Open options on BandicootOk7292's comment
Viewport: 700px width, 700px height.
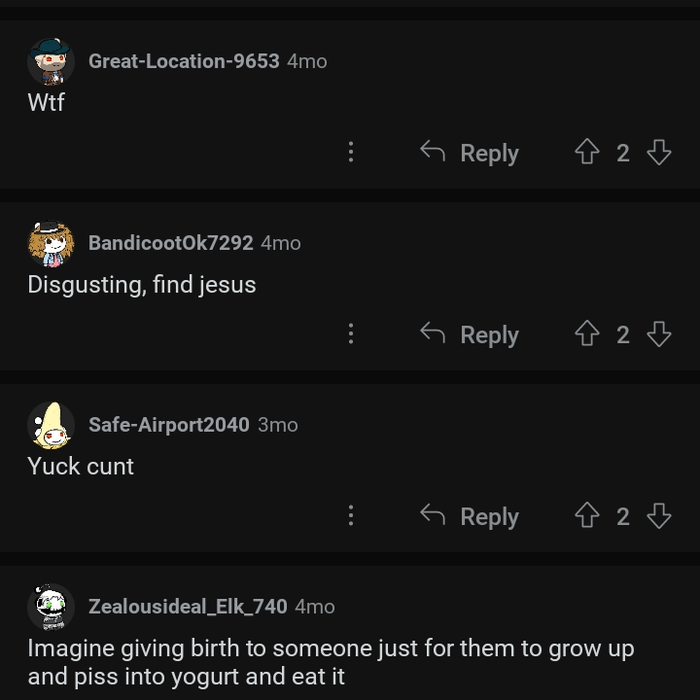351,334
